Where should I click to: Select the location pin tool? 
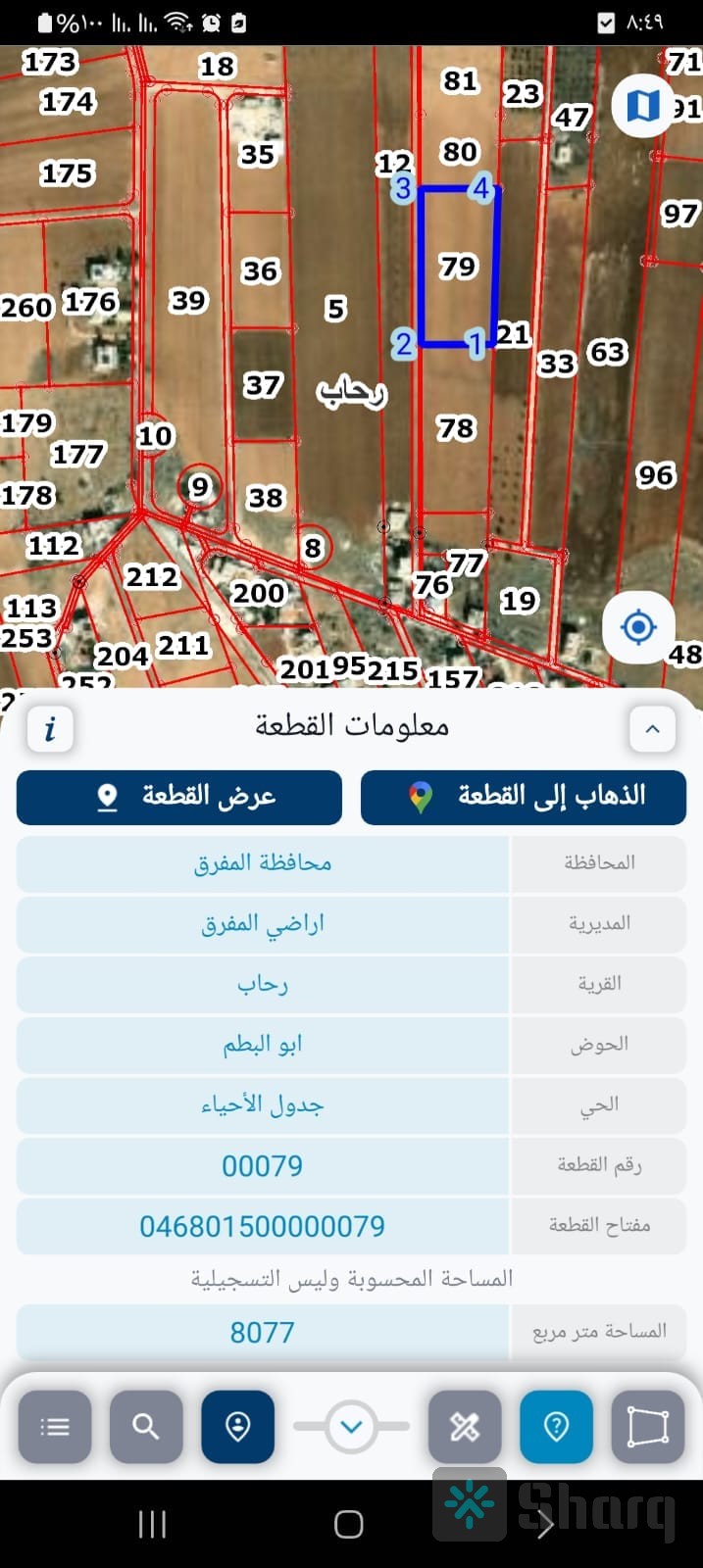tap(237, 1427)
